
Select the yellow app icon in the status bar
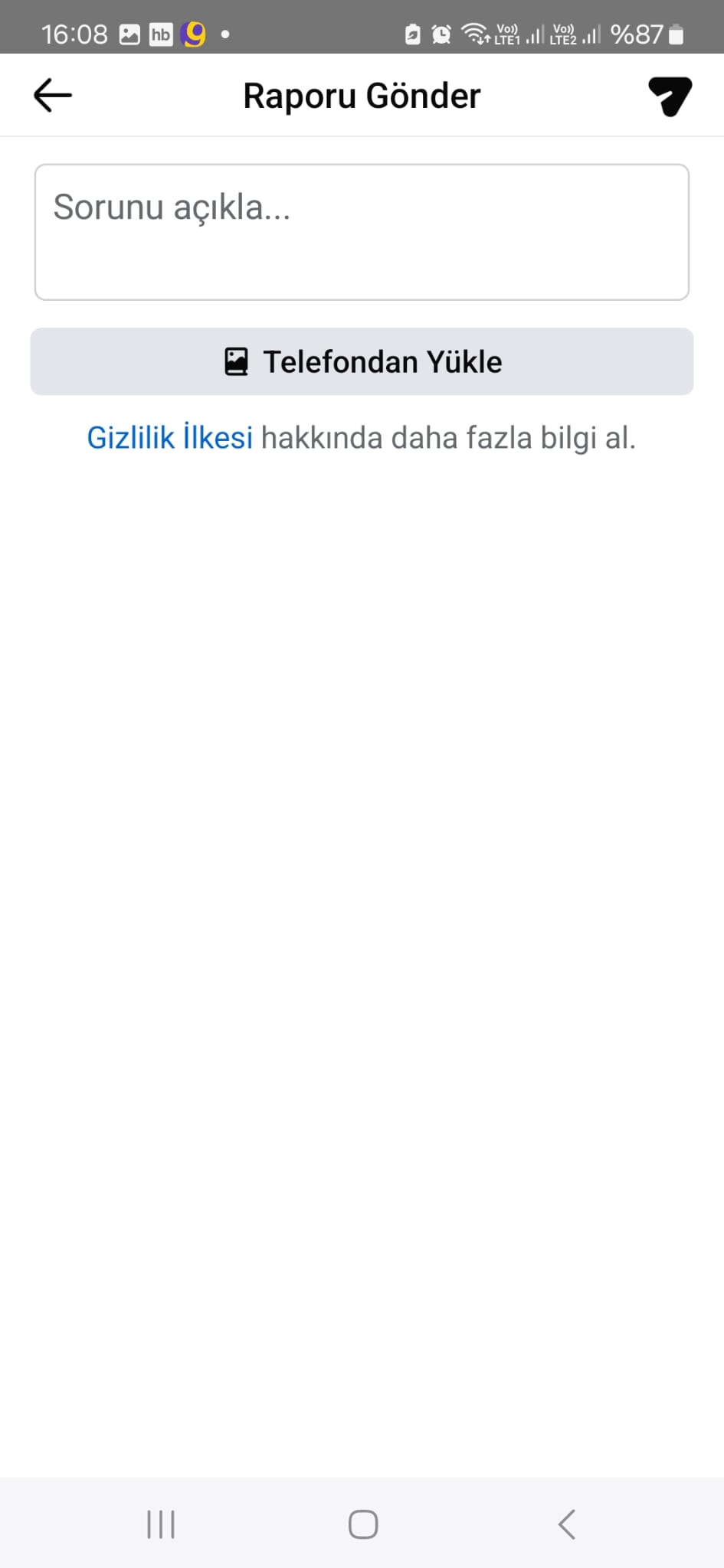(193, 34)
